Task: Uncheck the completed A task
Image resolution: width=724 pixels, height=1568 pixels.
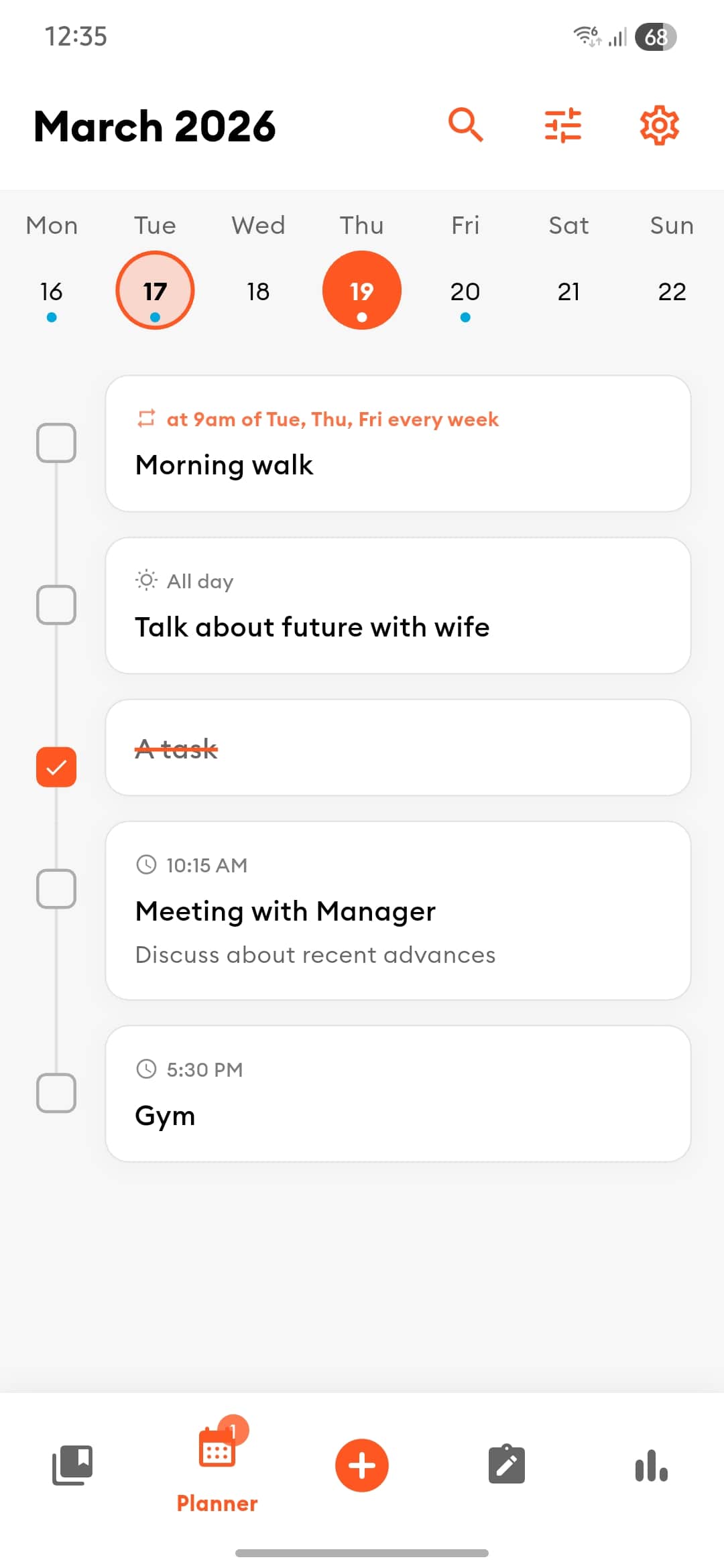Action: pos(56,767)
